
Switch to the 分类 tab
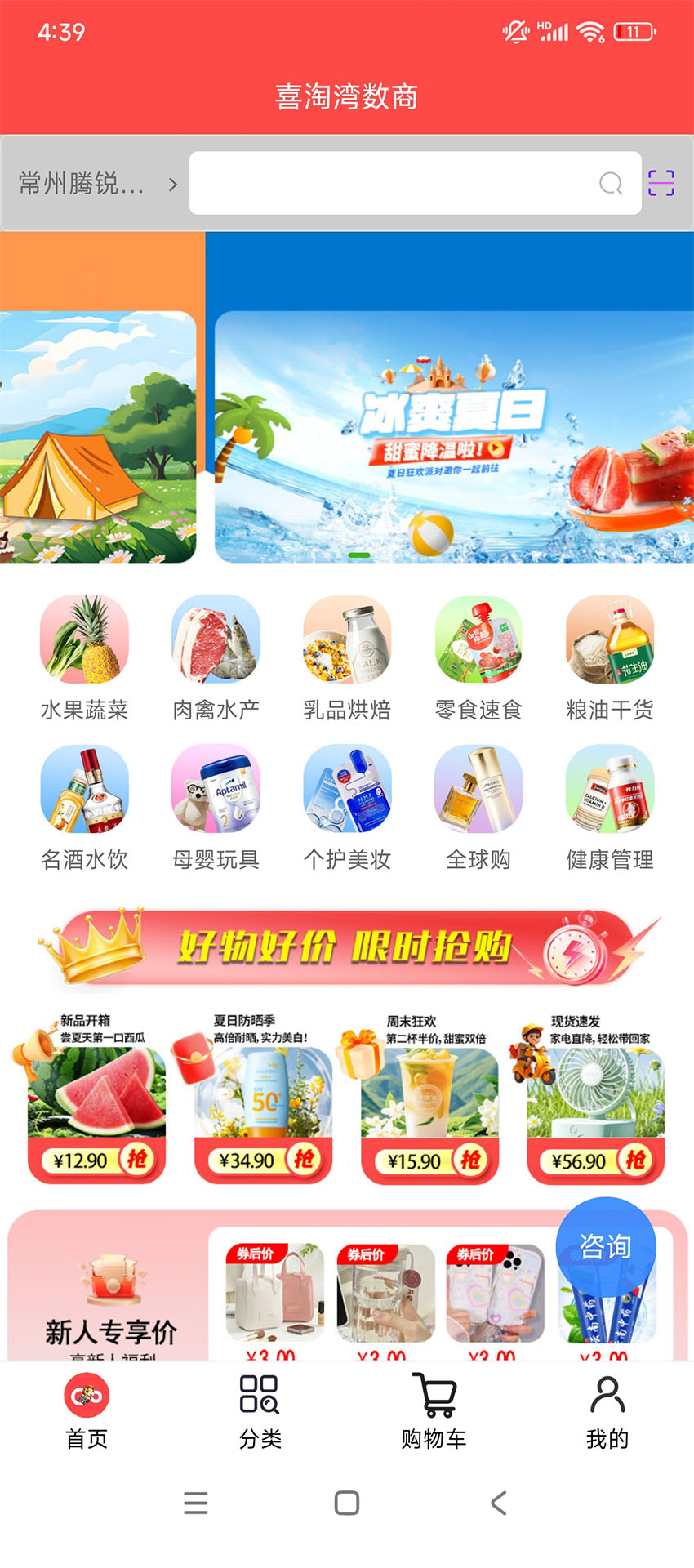pyautogui.click(x=260, y=1411)
